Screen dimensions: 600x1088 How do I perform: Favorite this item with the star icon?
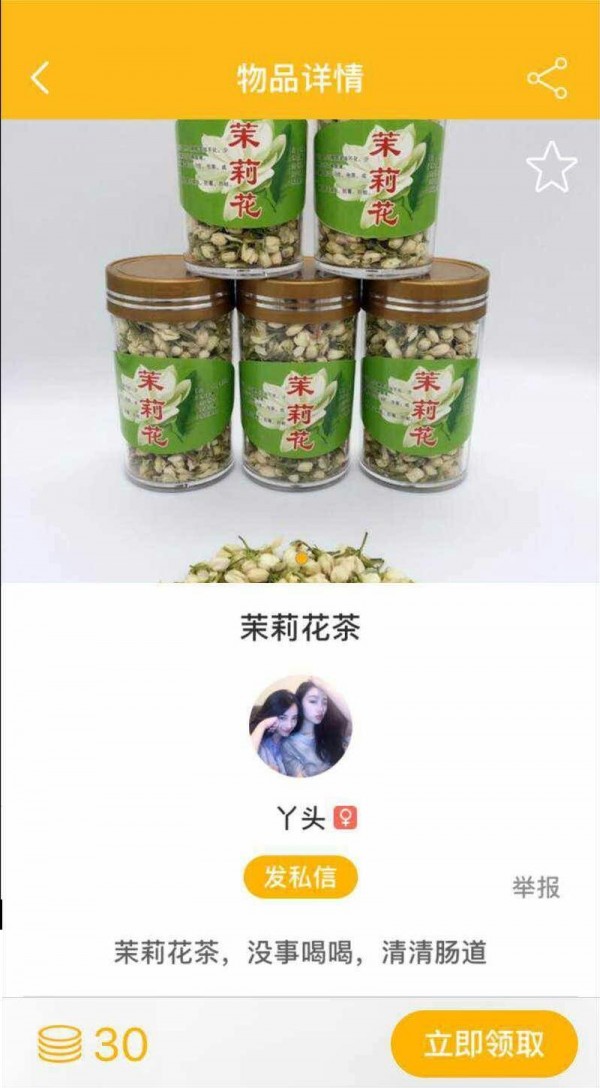tap(551, 168)
